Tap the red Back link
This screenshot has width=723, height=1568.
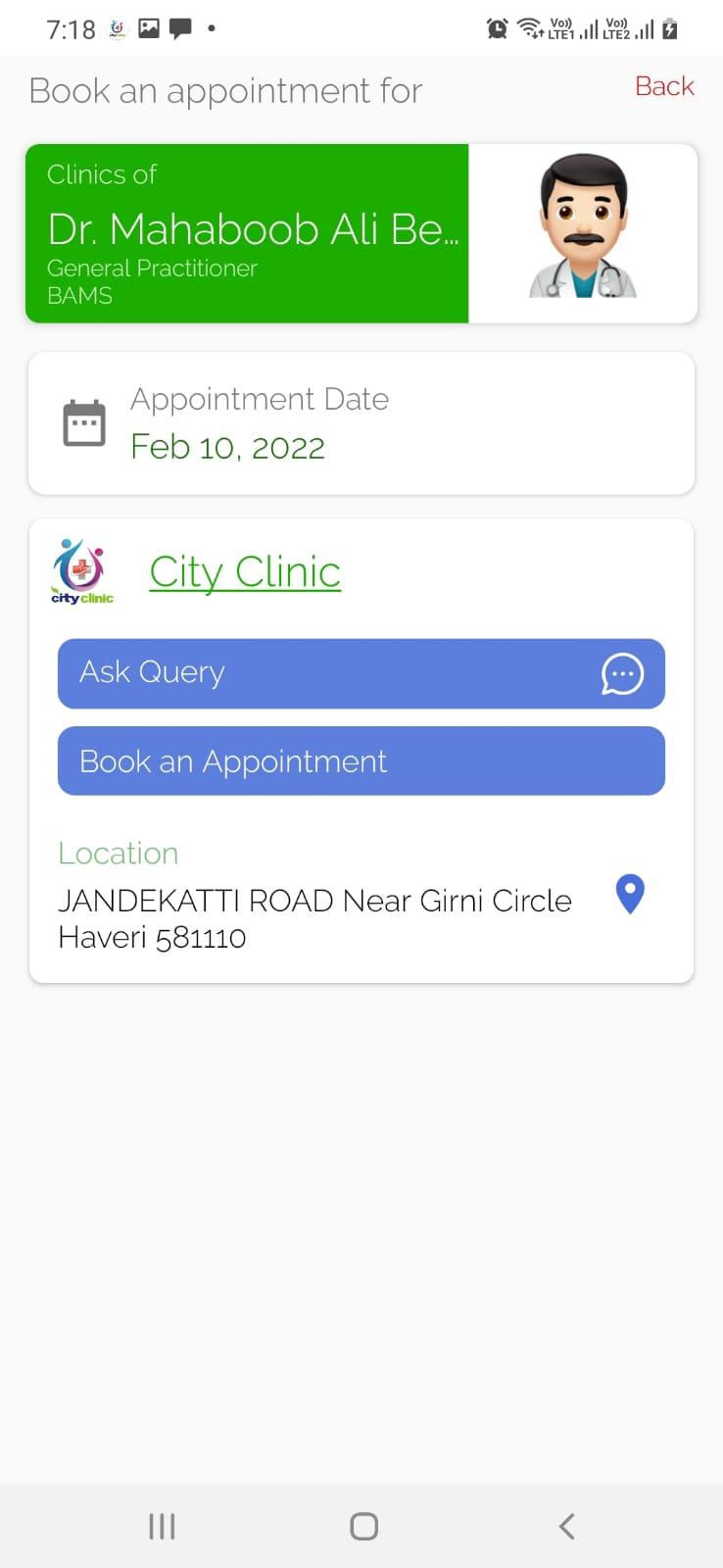(x=663, y=86)
